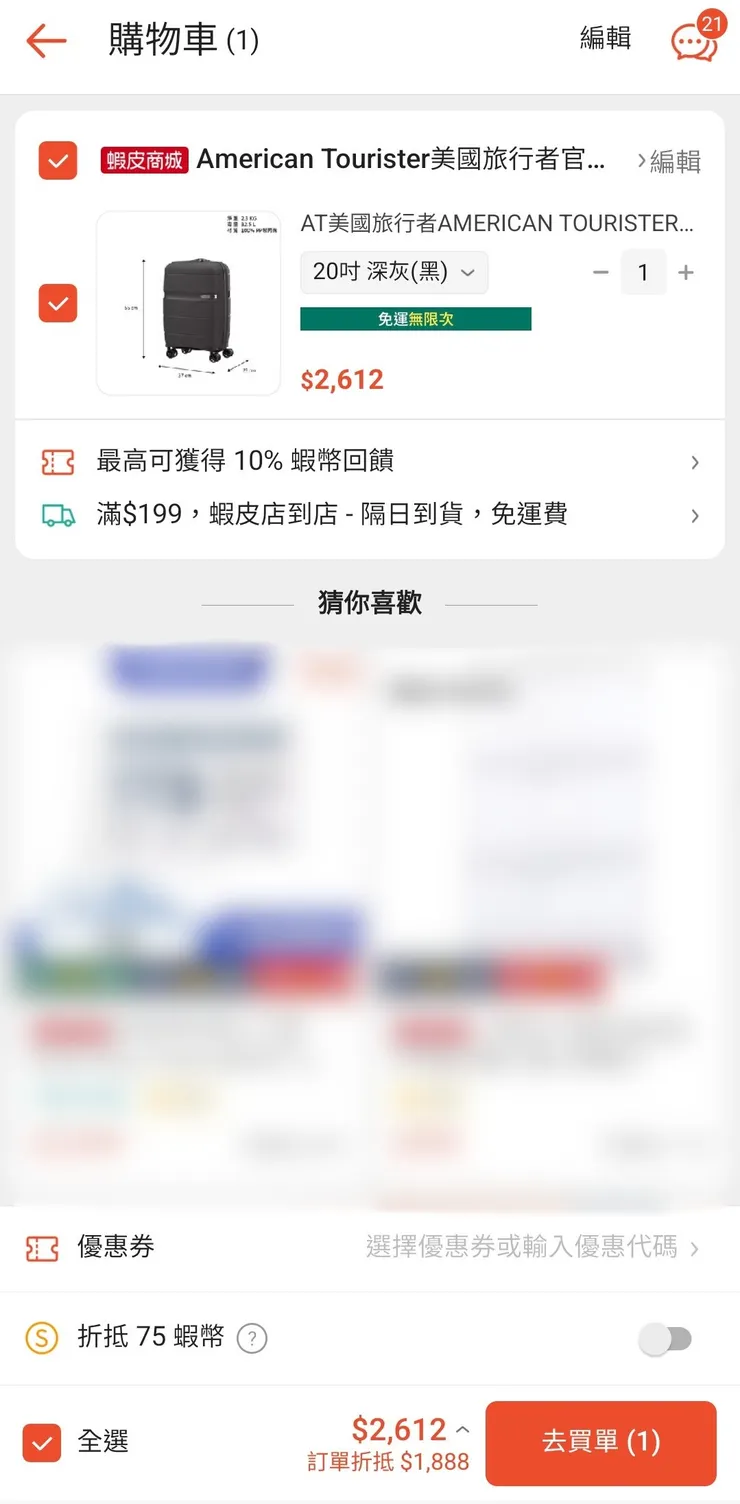The height and width of the screenshot is (1504, 740).
Task: Uncheck the American Tourister store checkbox
Action: pos(57,160)
